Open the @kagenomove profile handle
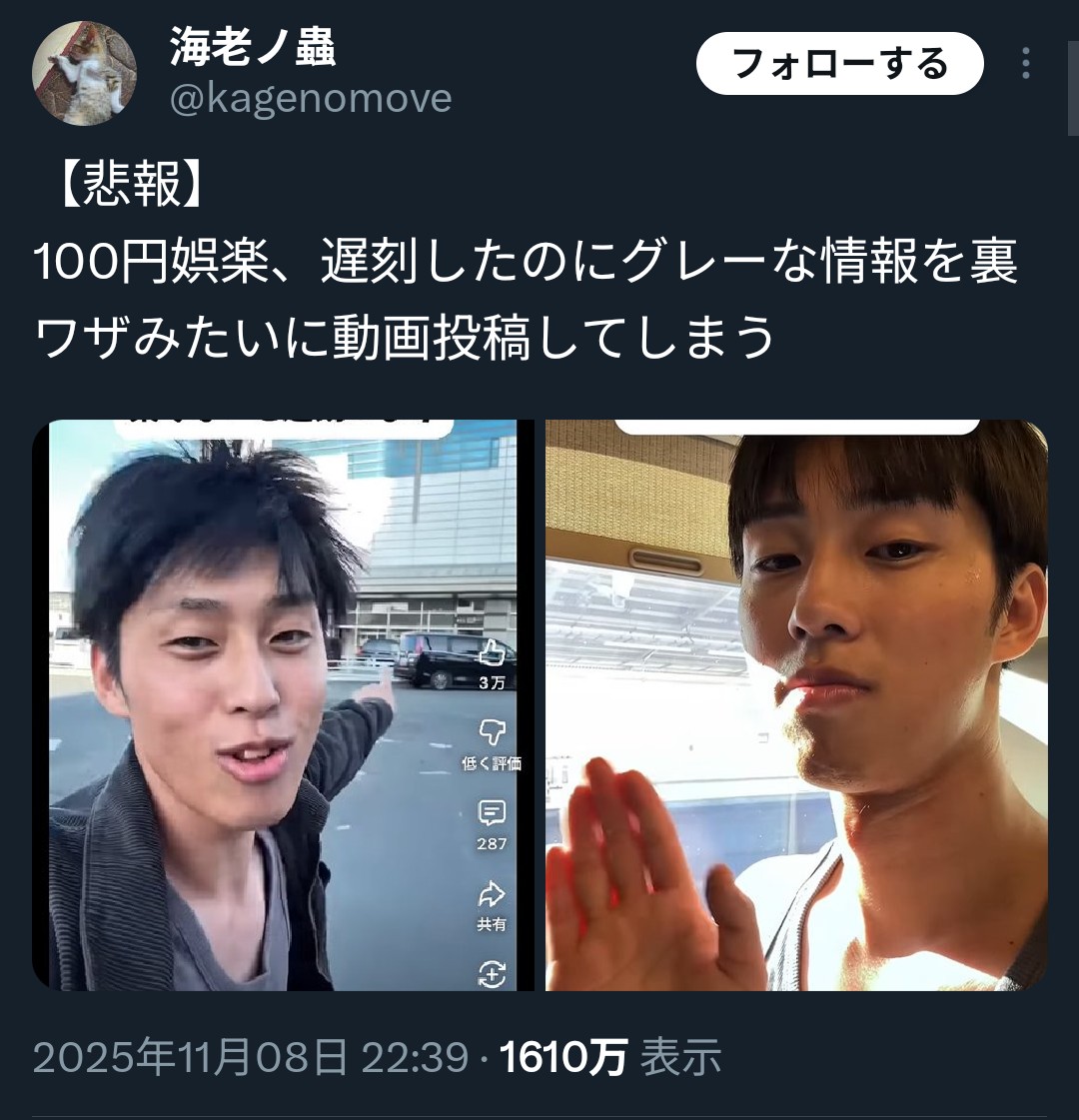 pos(311,99)
